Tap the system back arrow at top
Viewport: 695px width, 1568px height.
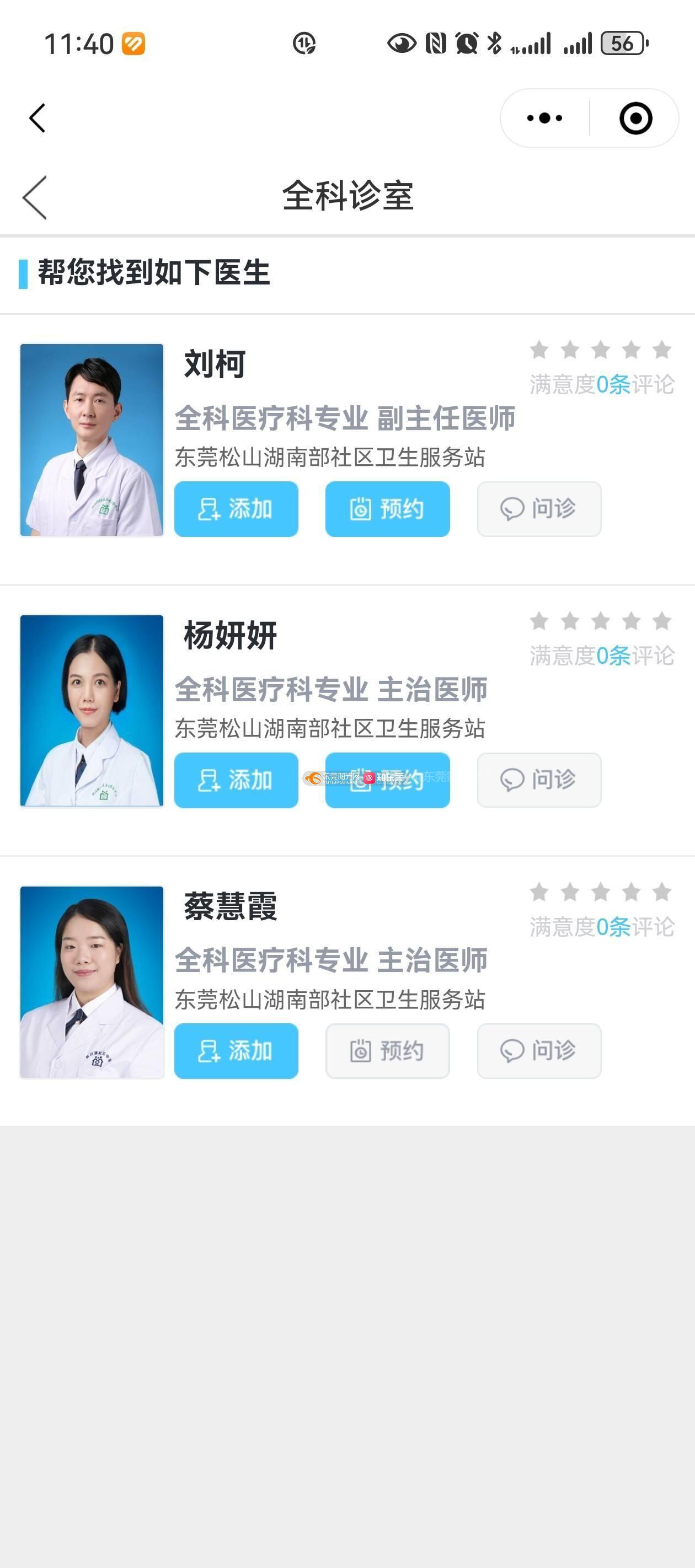point(37,118)
